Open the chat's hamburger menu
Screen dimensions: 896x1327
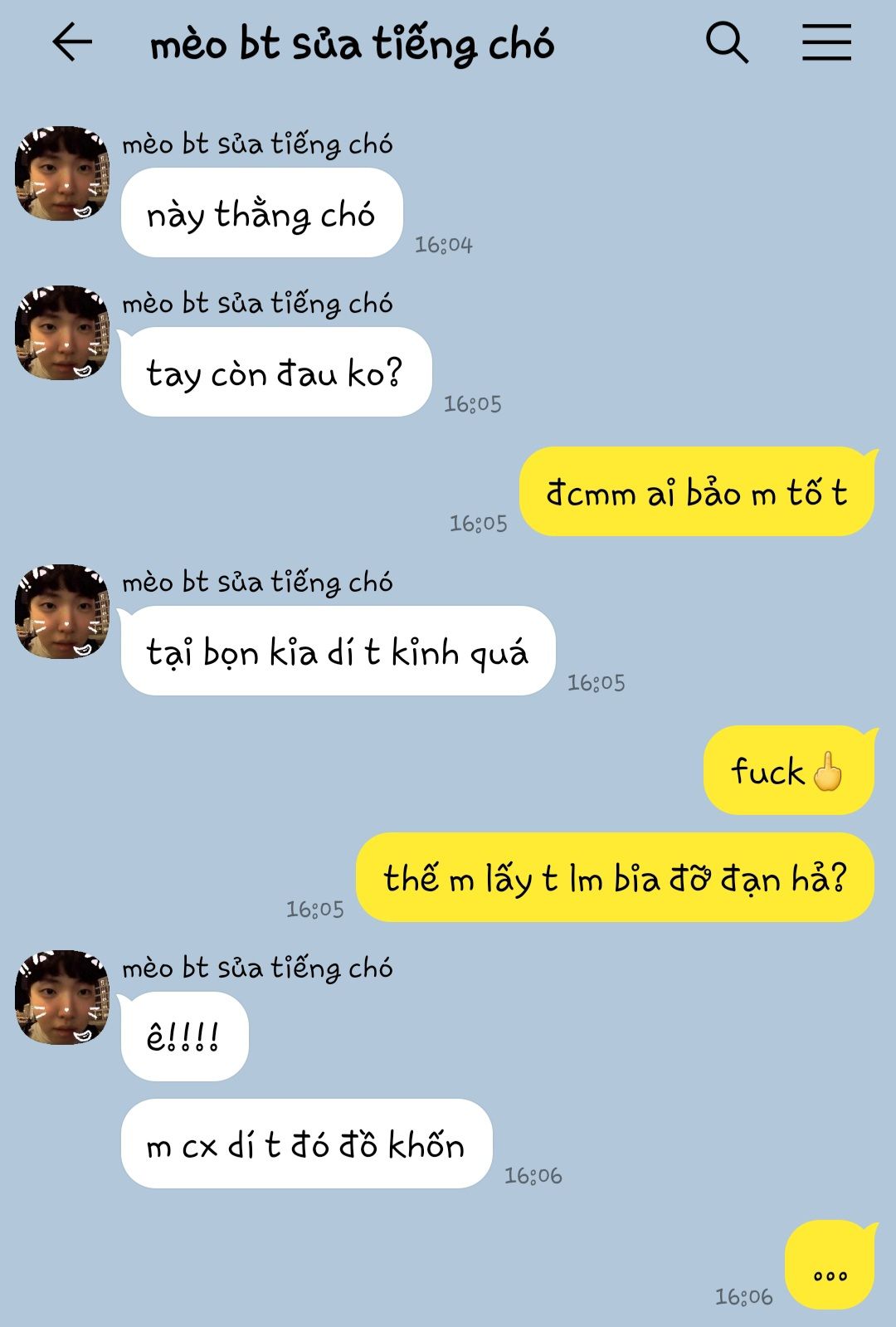pos(826,42)
